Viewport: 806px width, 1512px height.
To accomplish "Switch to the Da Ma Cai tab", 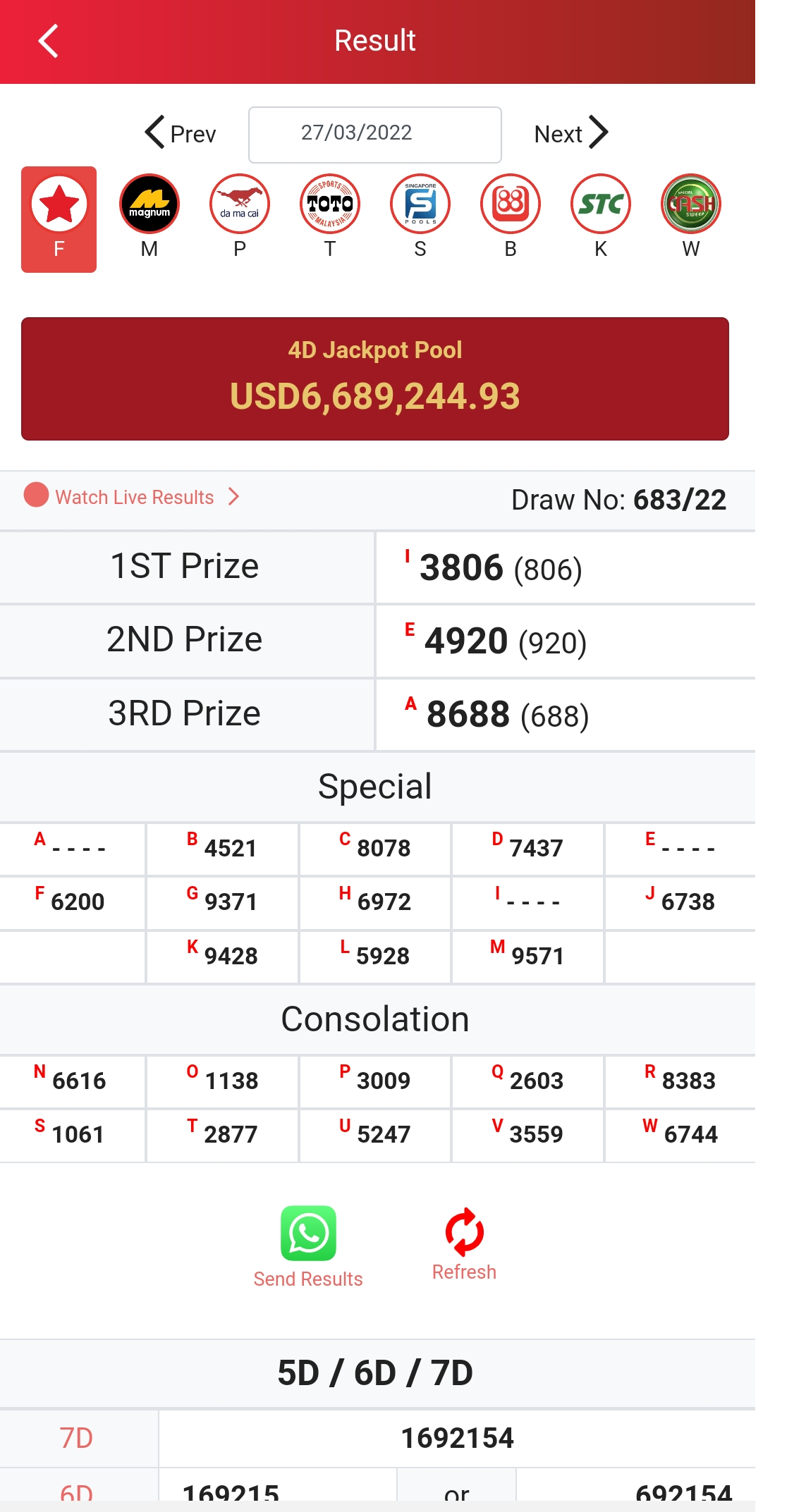I will click(240, 216).
